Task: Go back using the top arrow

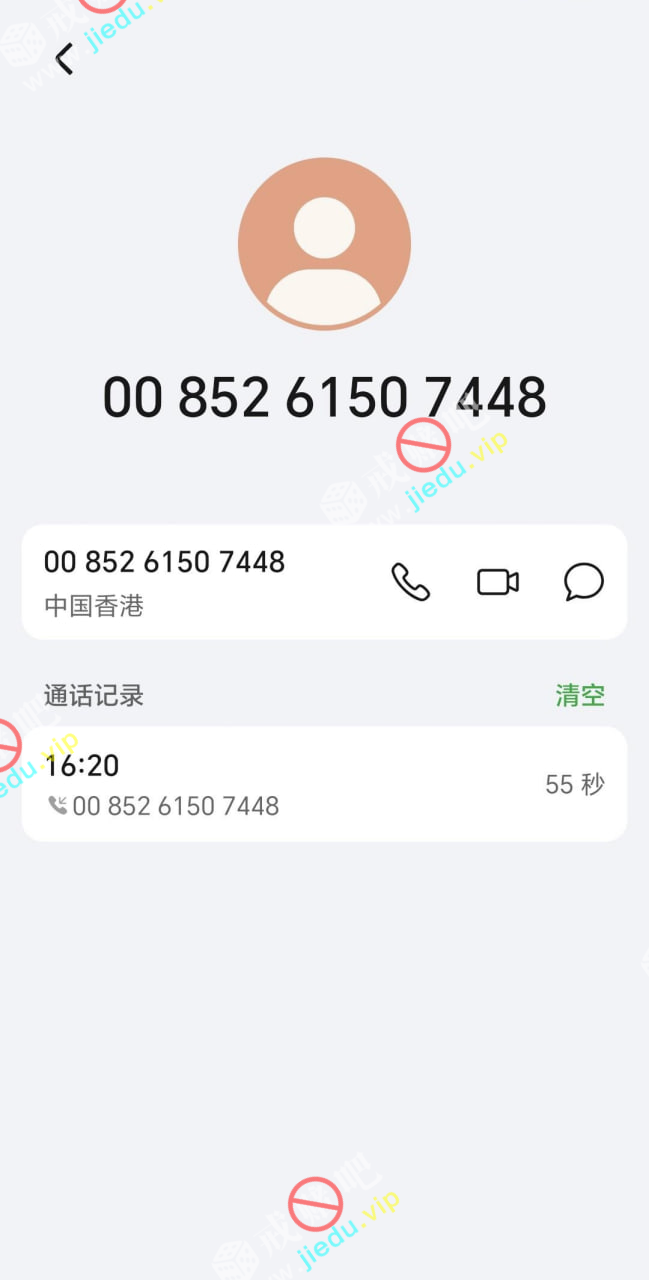Action: tap(65, 59)
